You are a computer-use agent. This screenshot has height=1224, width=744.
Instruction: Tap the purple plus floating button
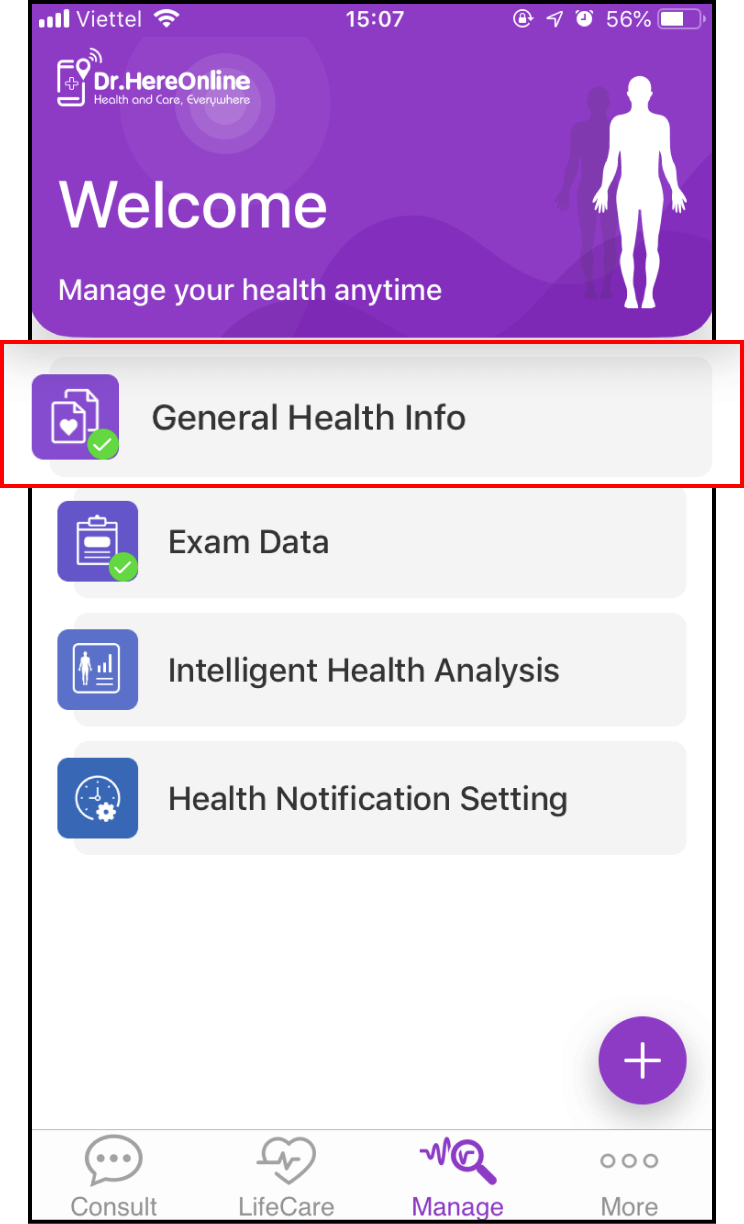point(642,1061)
